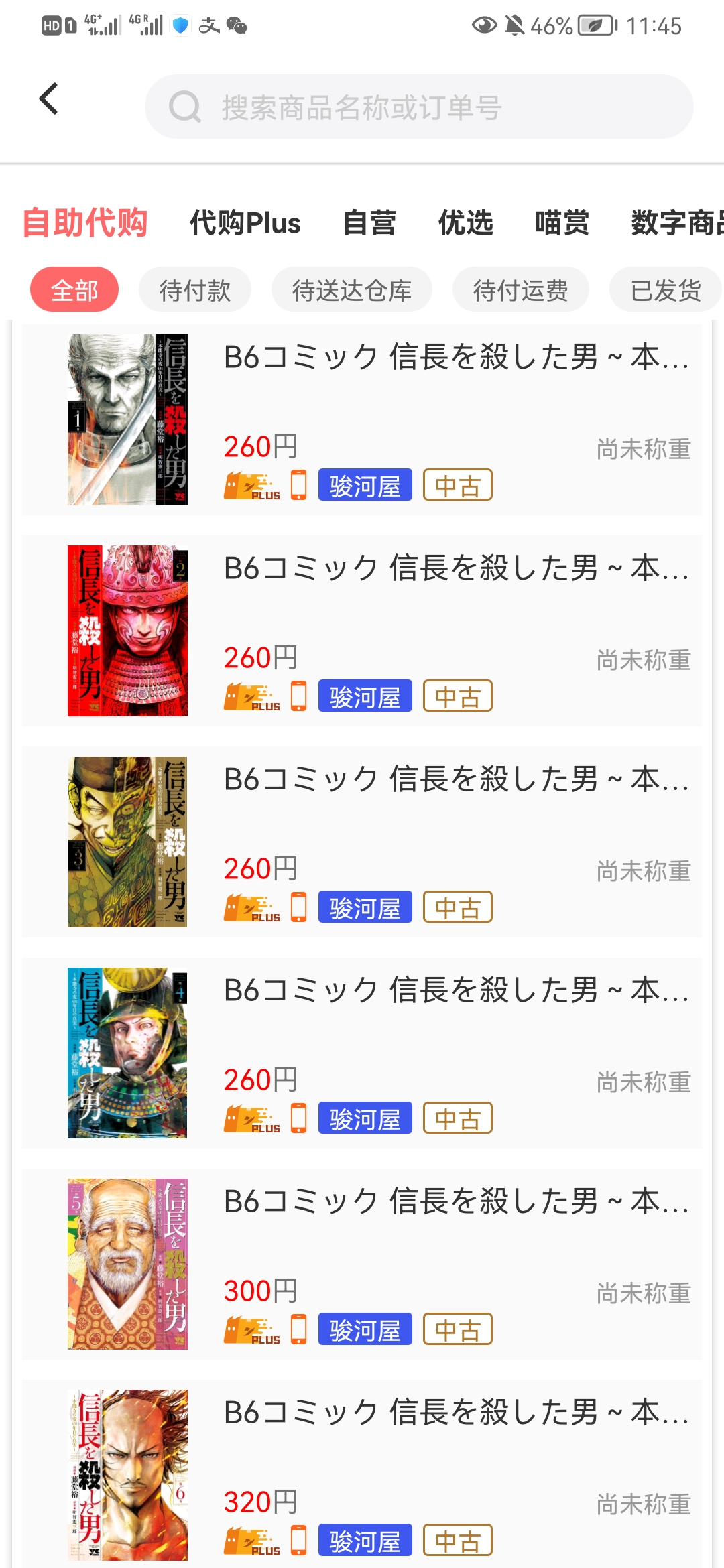The image size is (724, 1568).
Task: Open the 优选 tab
Action: [466, 223]
